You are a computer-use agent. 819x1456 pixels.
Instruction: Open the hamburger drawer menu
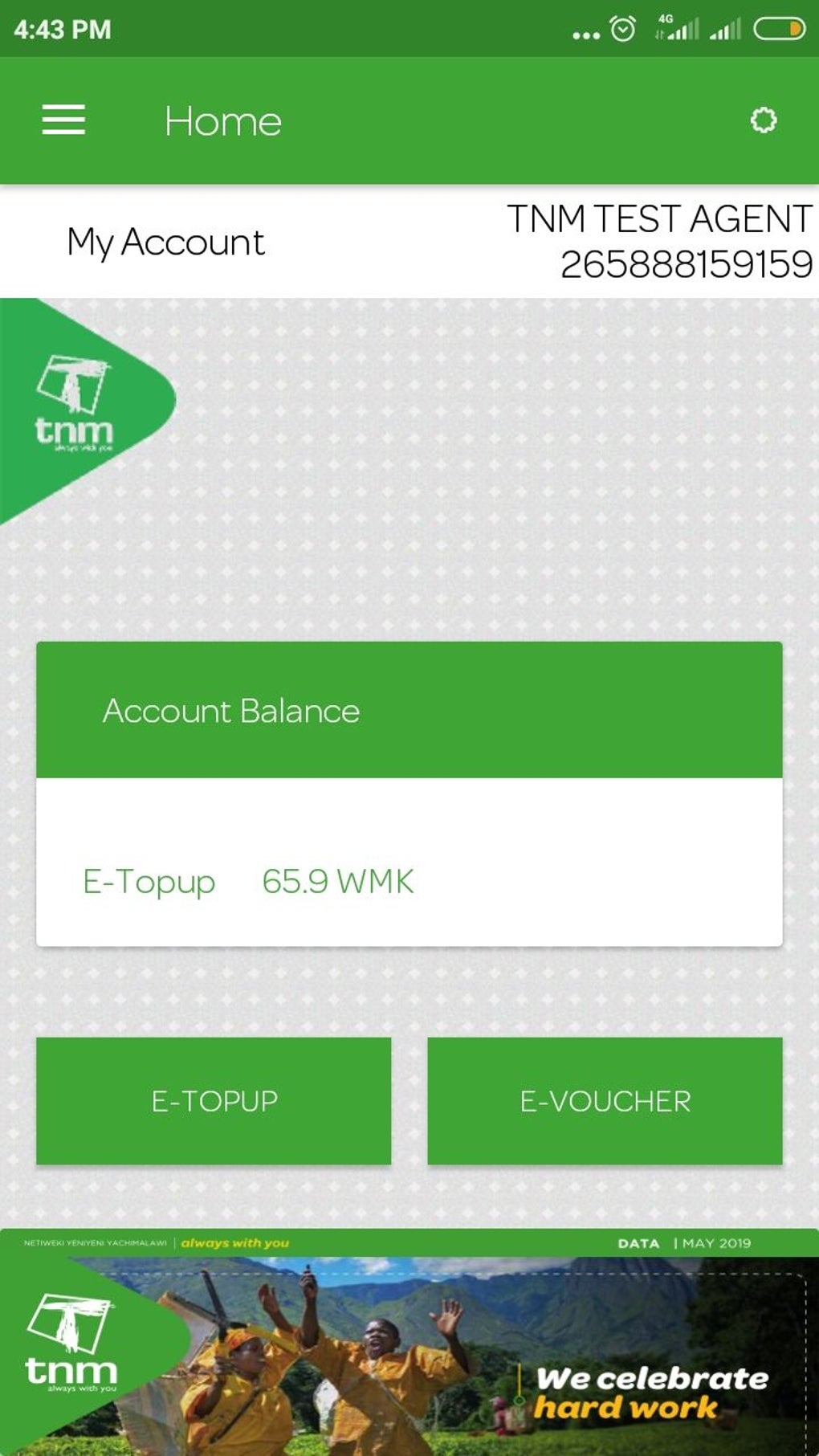(x=63, y=120)
